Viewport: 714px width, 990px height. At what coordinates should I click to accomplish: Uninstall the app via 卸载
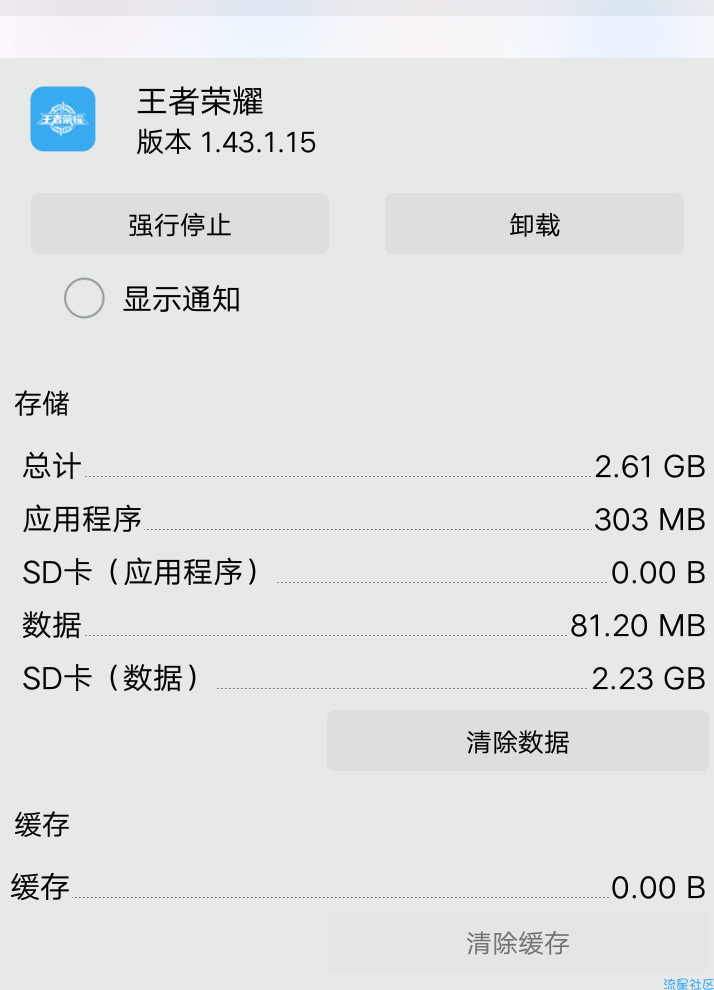coord(534,224)
